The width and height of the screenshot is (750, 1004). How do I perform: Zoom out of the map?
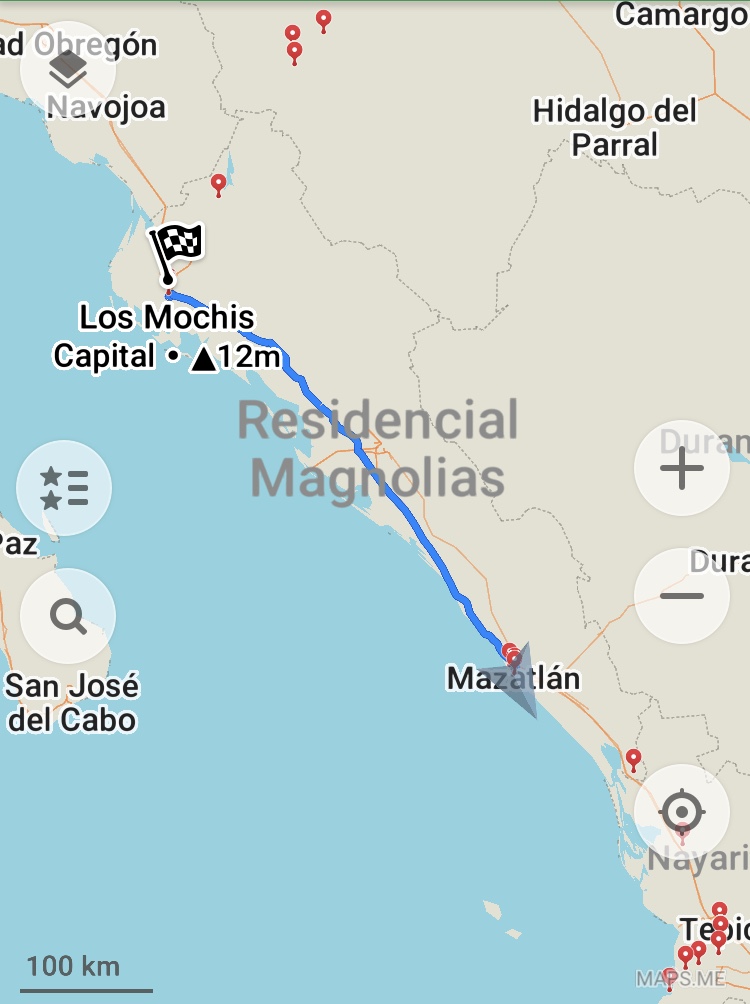point(682,596)
